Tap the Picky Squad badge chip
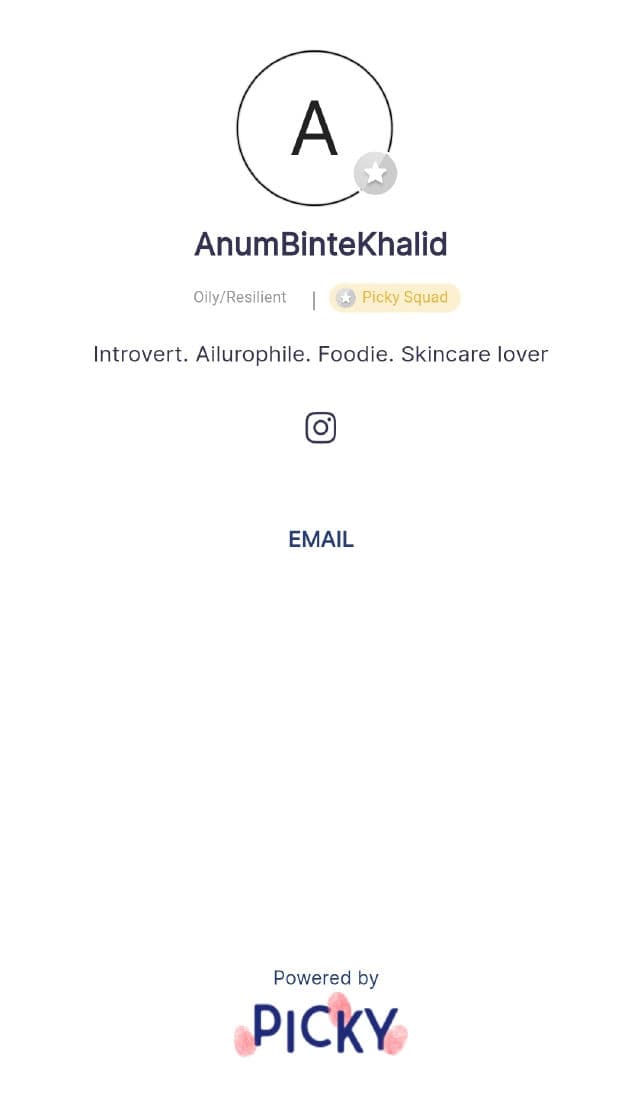This screenshot has width=640, height=1117. pos(395,298)
